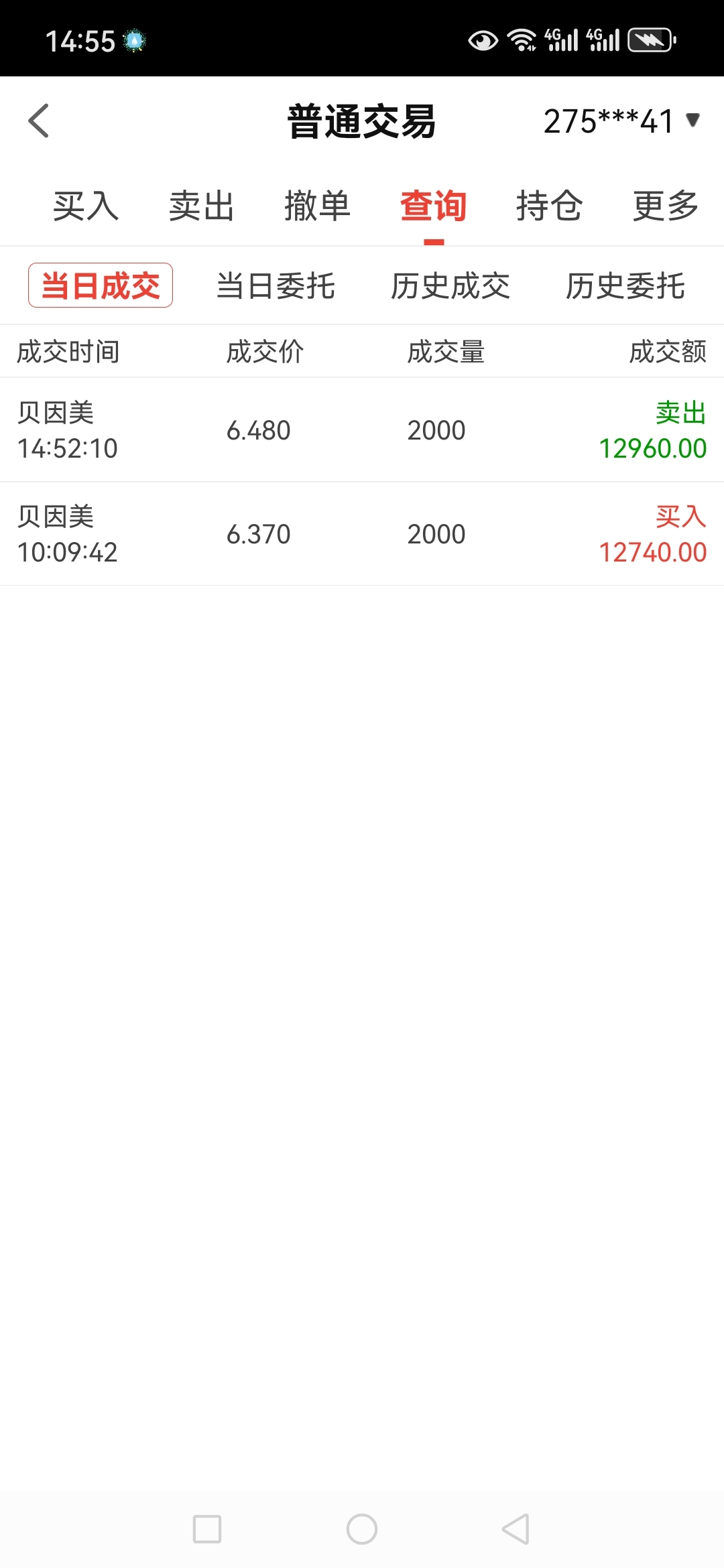Screen dimensions: 724x1568
Task: Open the system recent apps button
Action: coord(207,1529)
